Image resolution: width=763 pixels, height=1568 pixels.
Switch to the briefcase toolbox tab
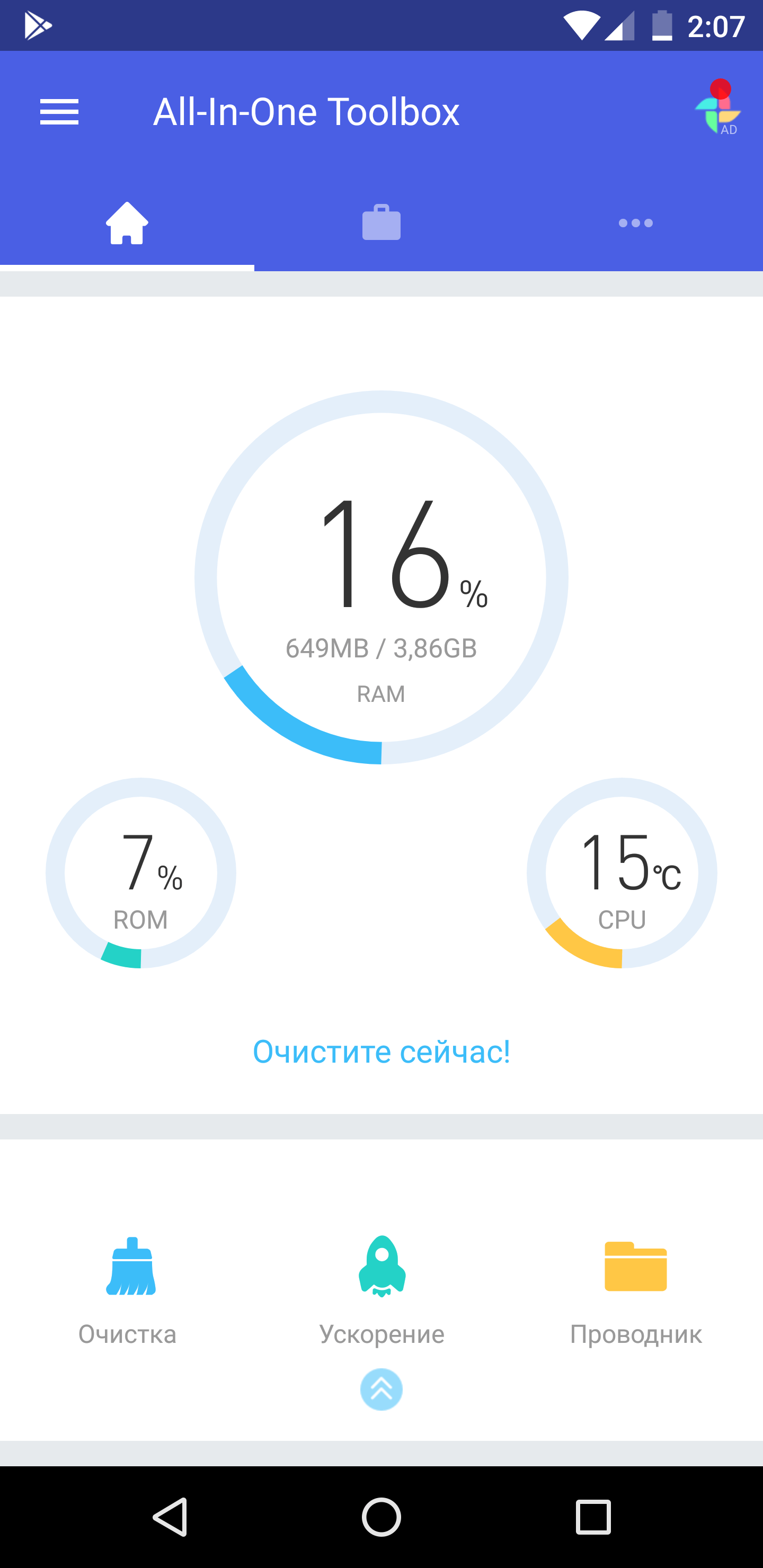point(381,223)
